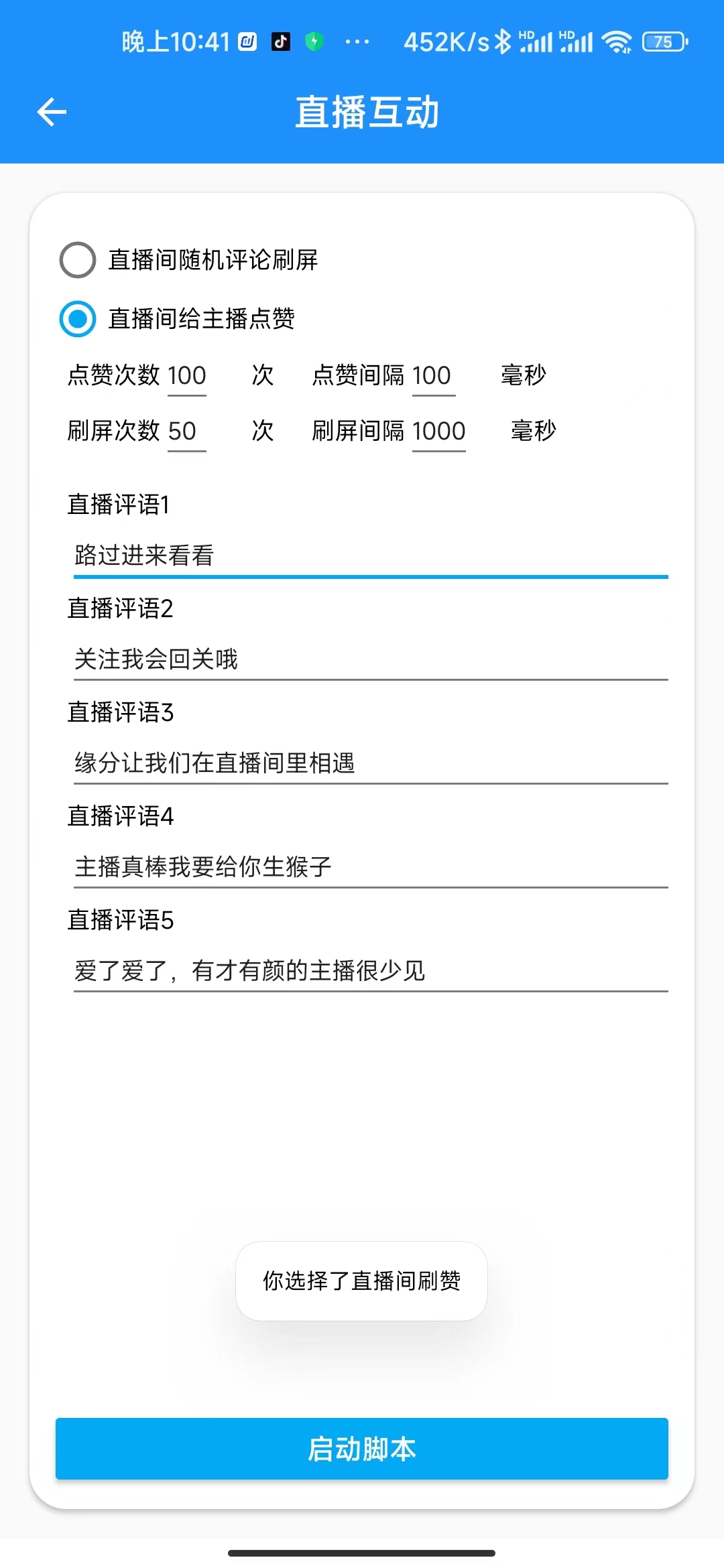This screenshot has width=724, height=1568.
Task: Go back using the top-left arrow
Action: 52,112
